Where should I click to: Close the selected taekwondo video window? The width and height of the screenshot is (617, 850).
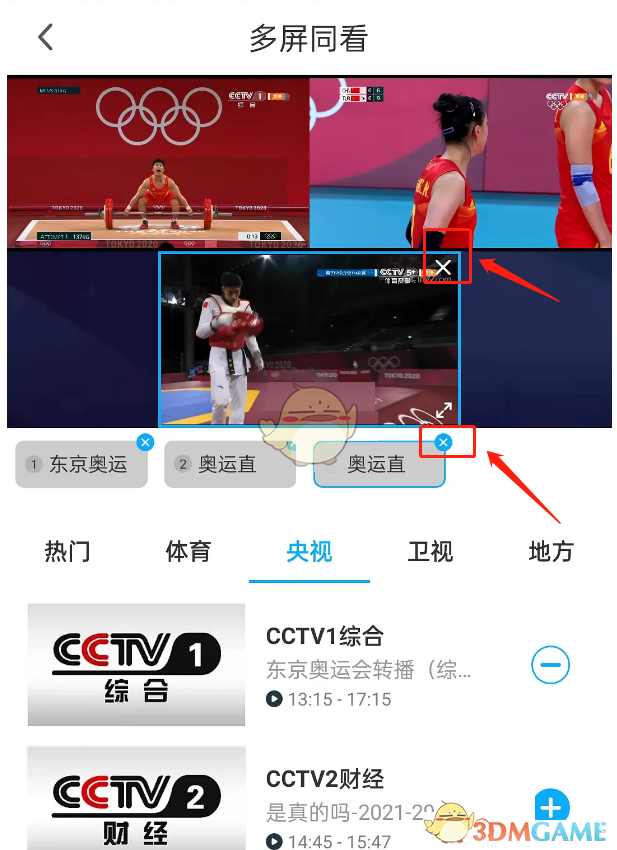point(444,266)
